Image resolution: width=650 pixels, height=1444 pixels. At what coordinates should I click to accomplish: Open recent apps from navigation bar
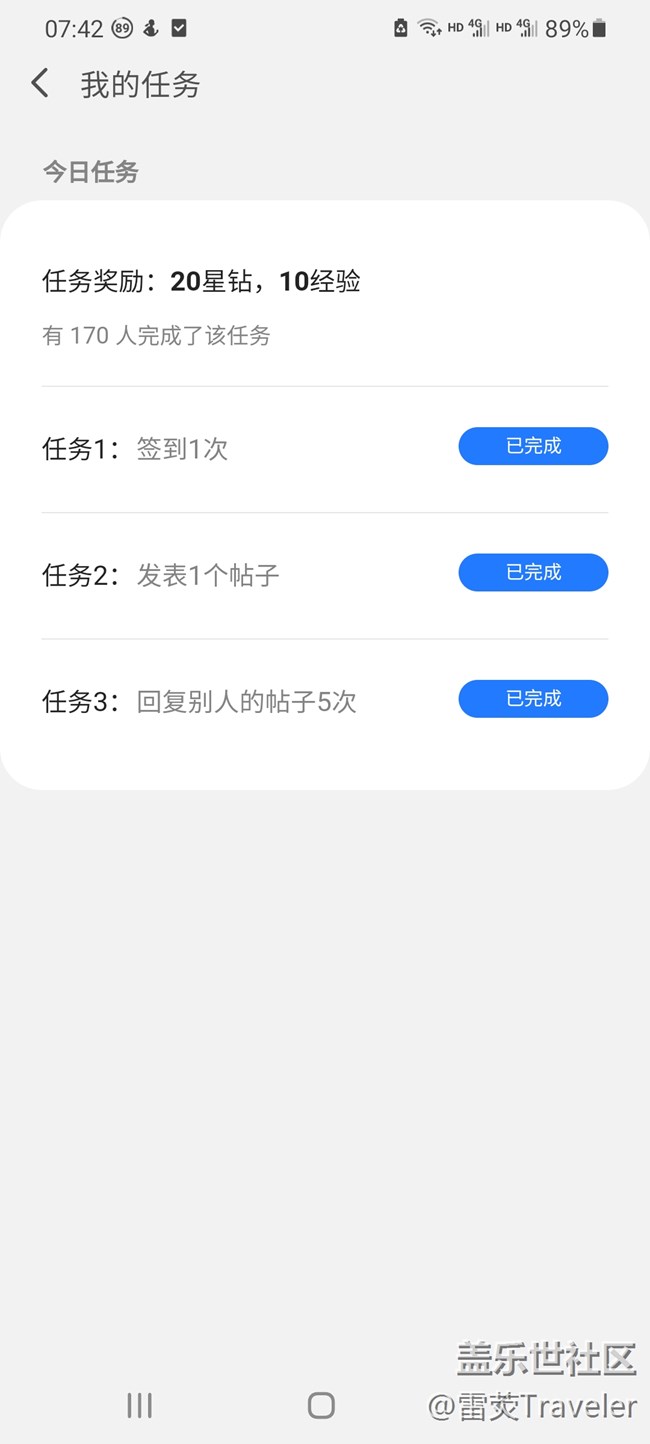point(140,1405)
